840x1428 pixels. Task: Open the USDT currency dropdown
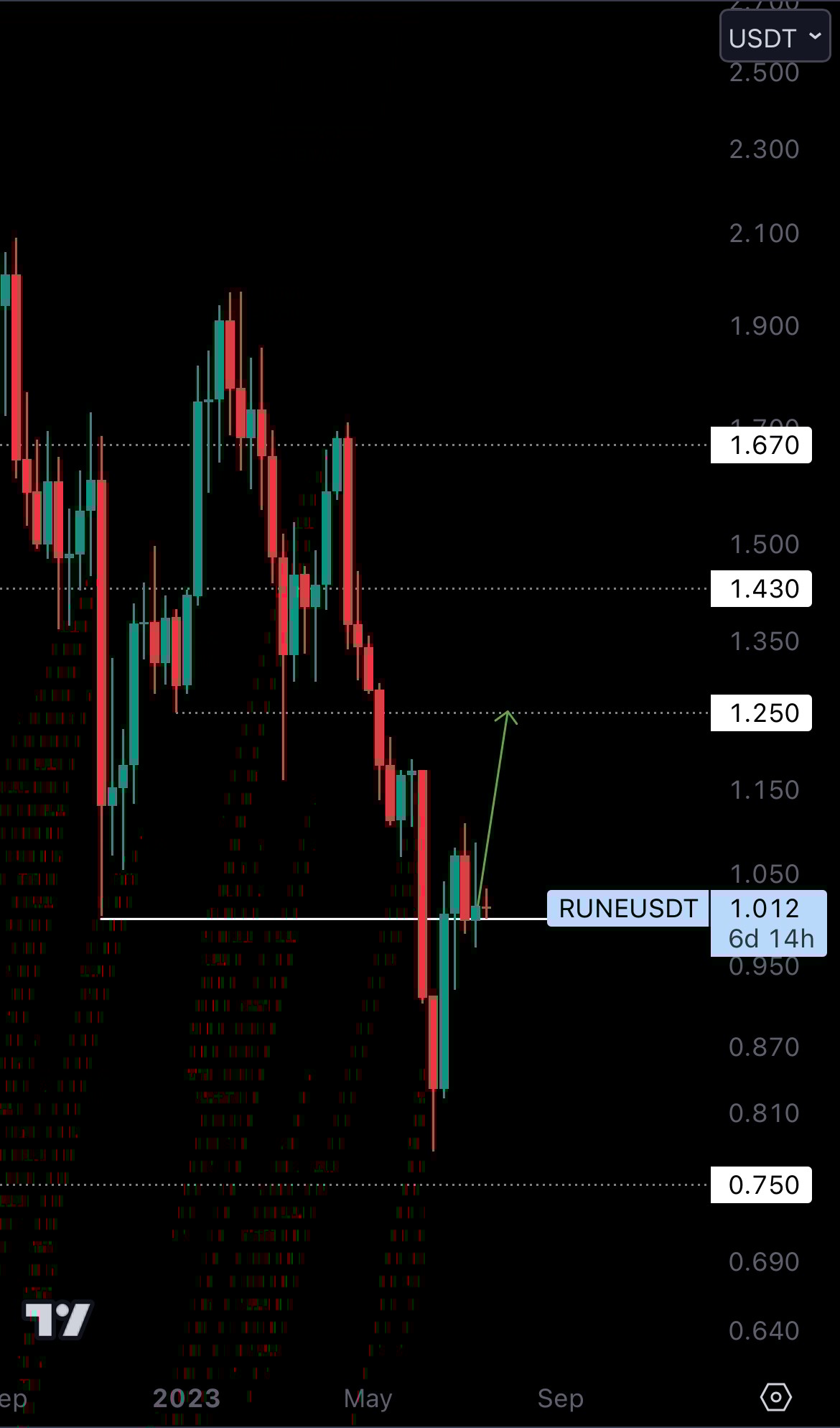pos(775,37)
